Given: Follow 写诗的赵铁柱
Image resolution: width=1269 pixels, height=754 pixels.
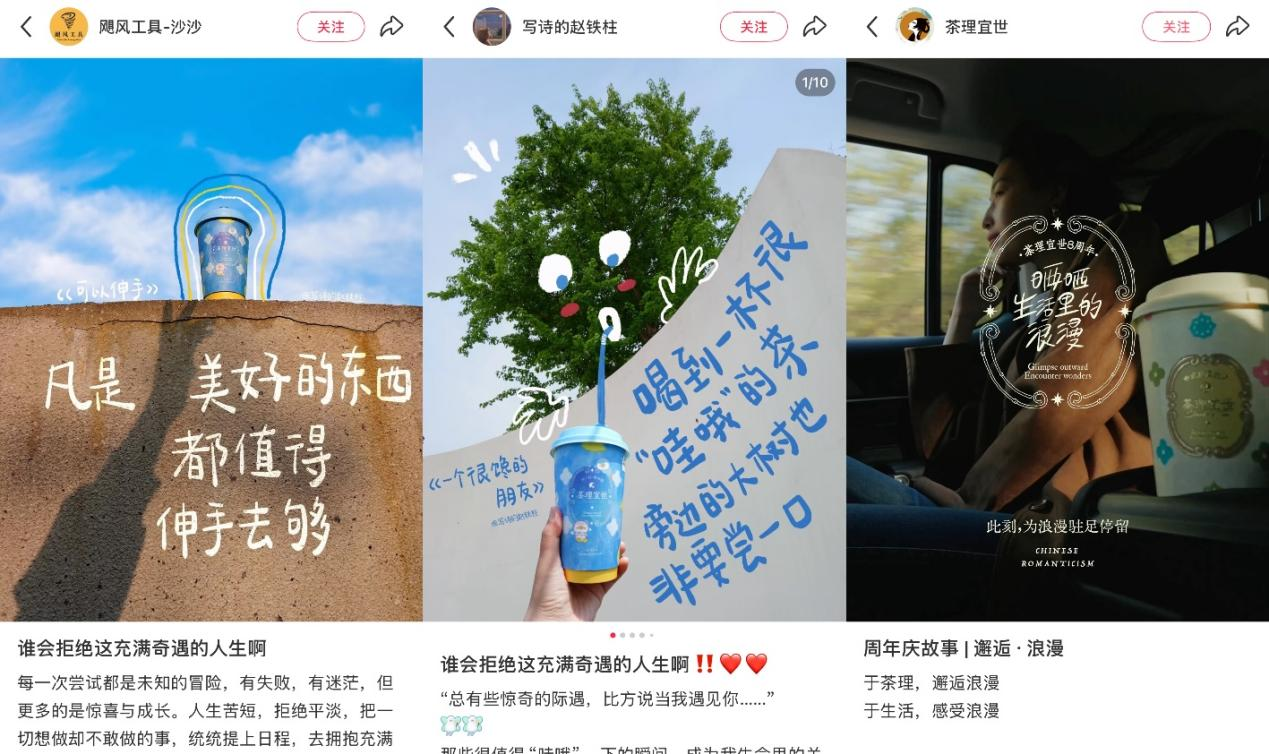Looking at the screenshot, I should (753, 27).
